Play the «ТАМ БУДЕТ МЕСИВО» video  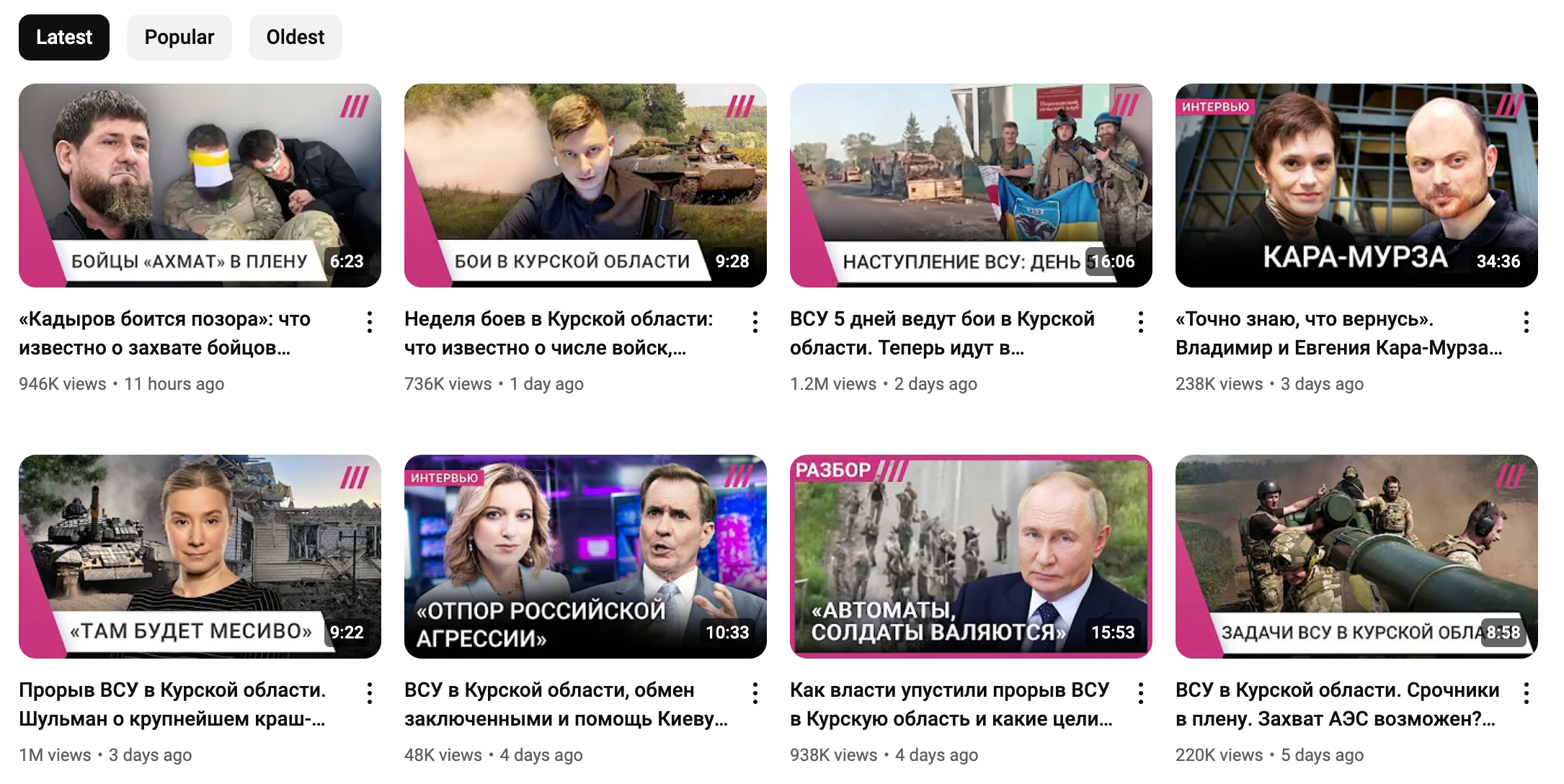point(200,556)
